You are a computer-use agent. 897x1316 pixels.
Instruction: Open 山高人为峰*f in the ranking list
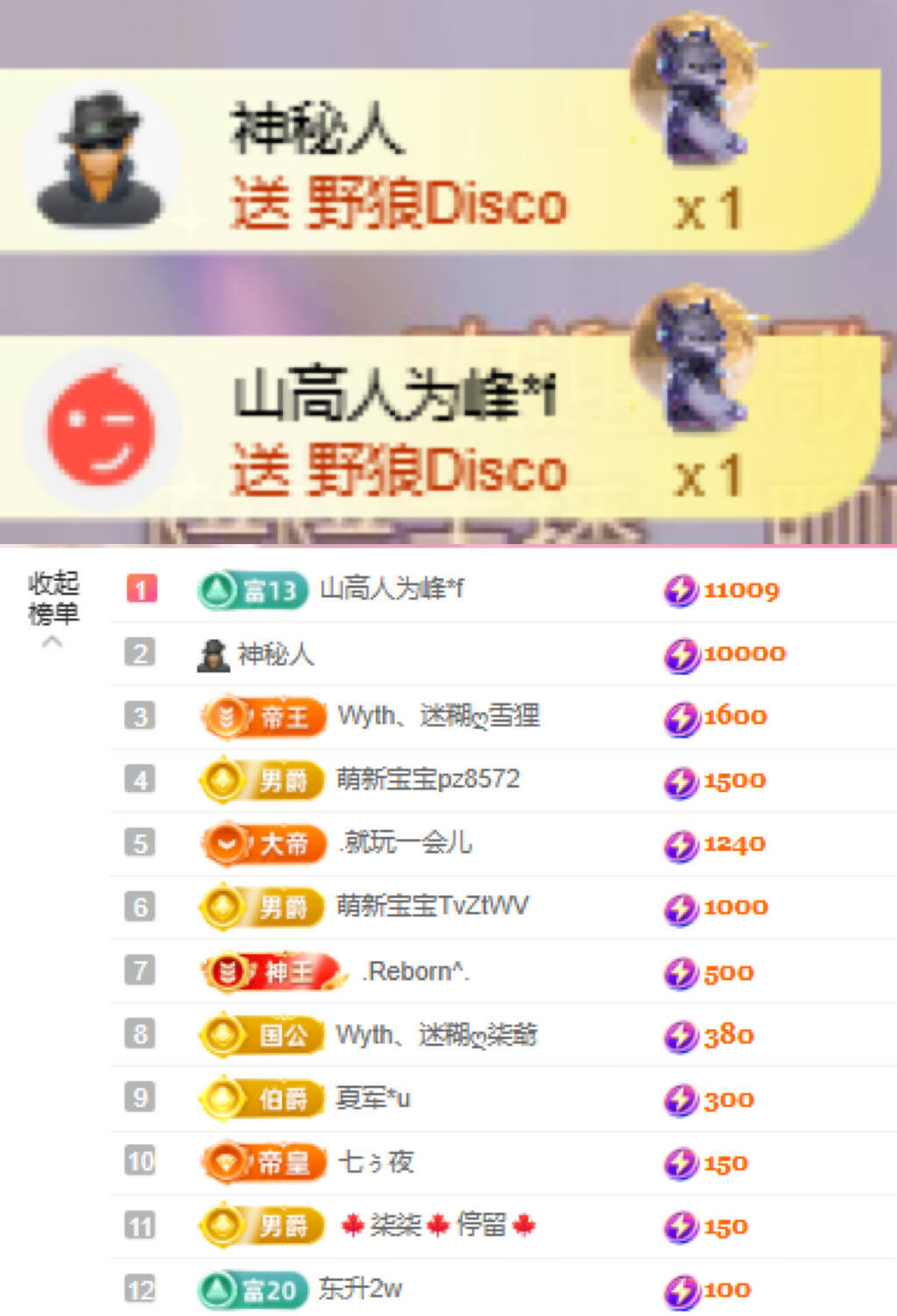[x=392, y=590]
